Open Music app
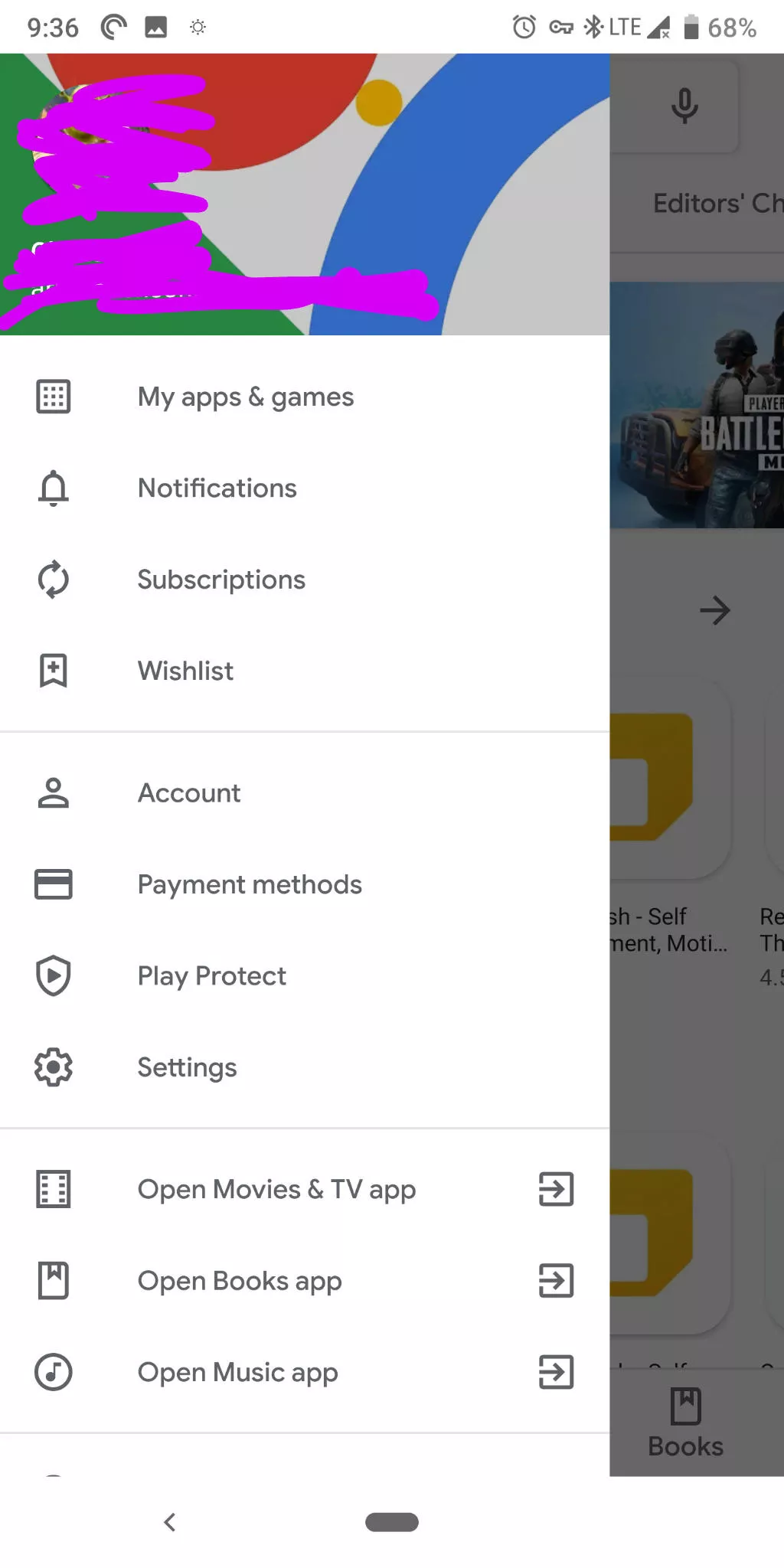The height and width of the screenshot is (1568, 784). point(237,1372)
